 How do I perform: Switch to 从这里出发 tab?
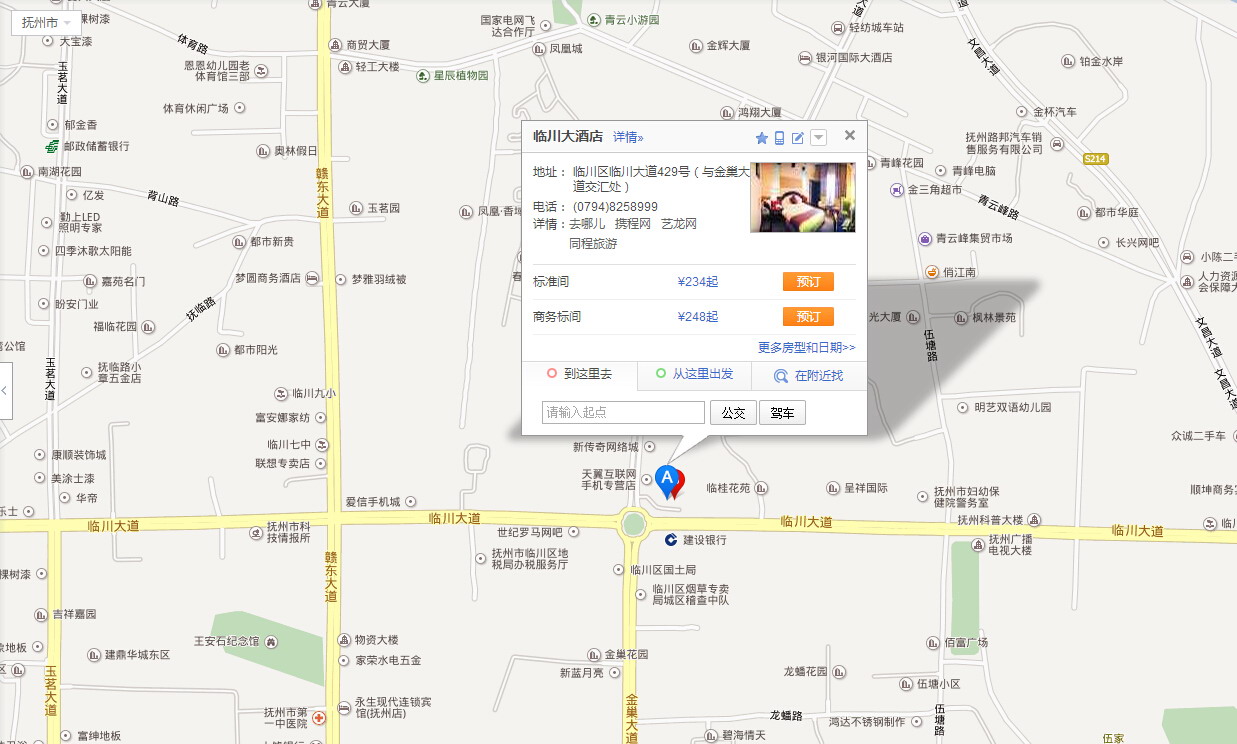pyautogui.click(x=694, y=374)
